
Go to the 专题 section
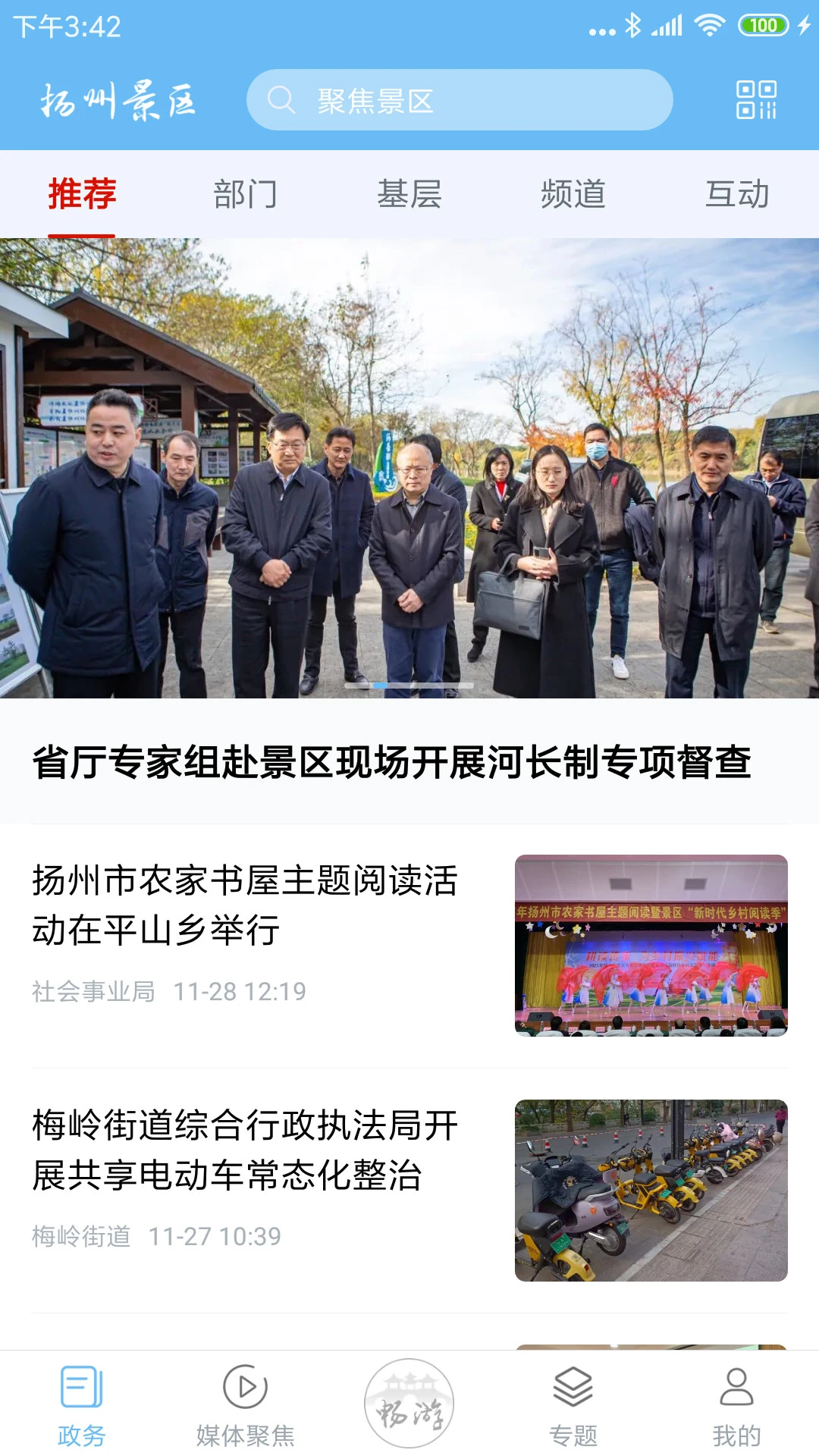pyautogui.click(x=573, y=1405)
